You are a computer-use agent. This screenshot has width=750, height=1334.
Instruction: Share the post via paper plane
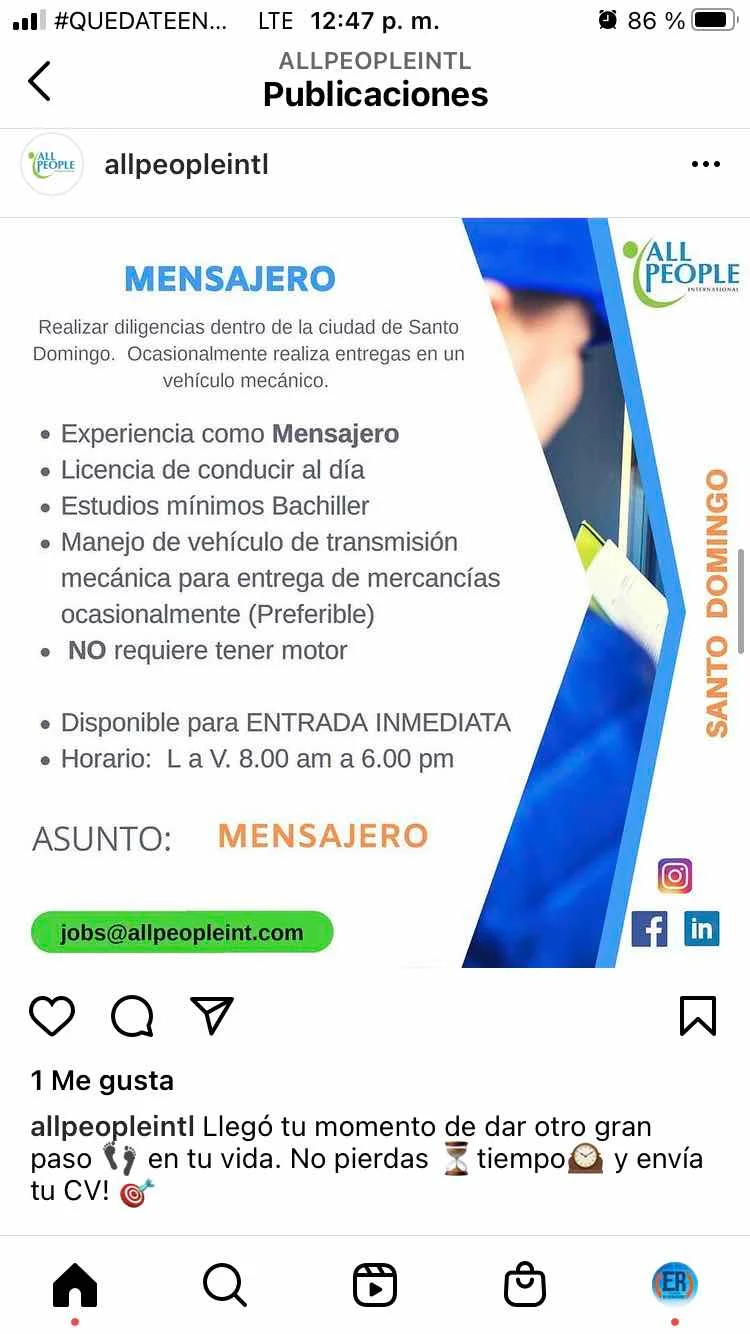212,1016
